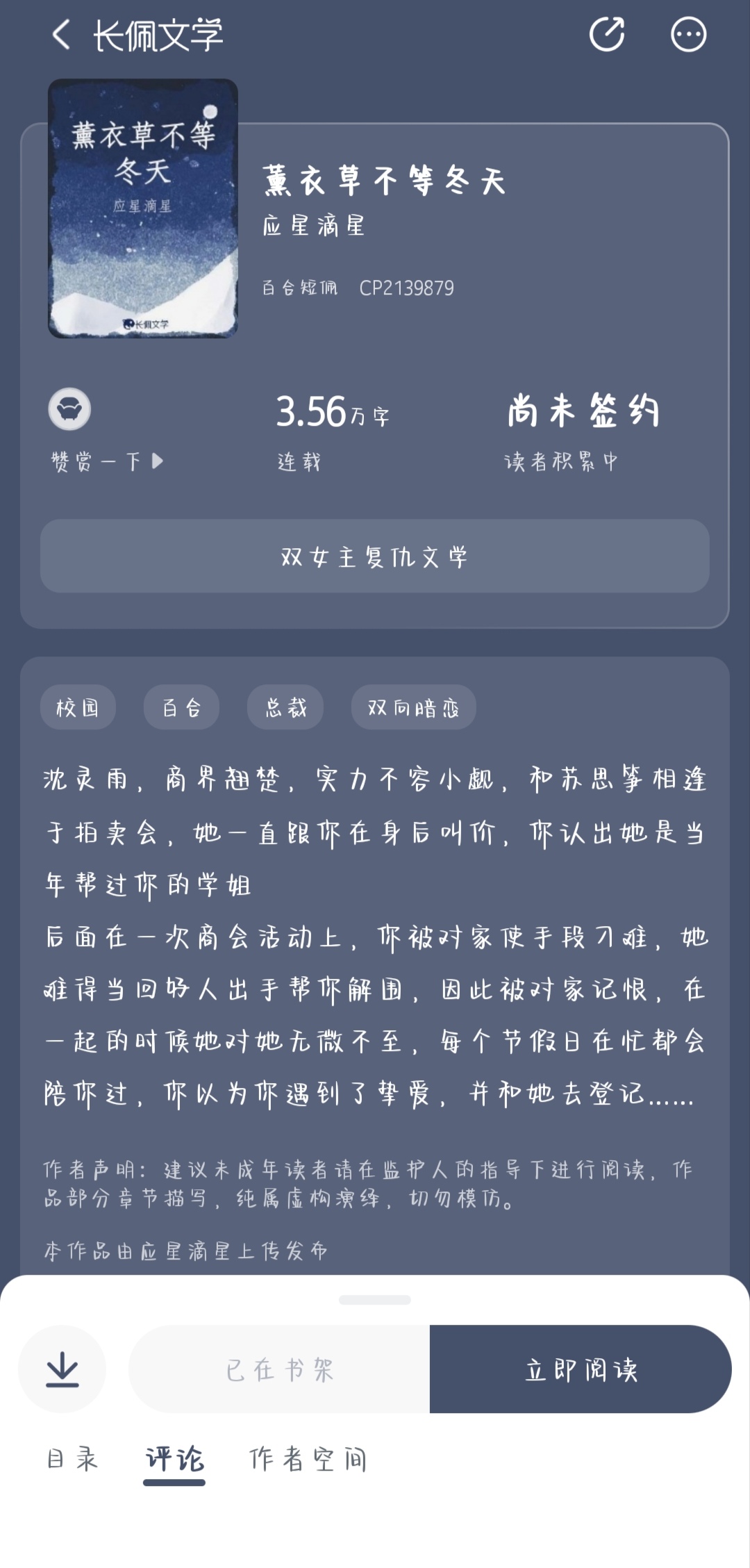Viewport: 750px width, 1568px height.
Task: Share this book
Action: 606,35
